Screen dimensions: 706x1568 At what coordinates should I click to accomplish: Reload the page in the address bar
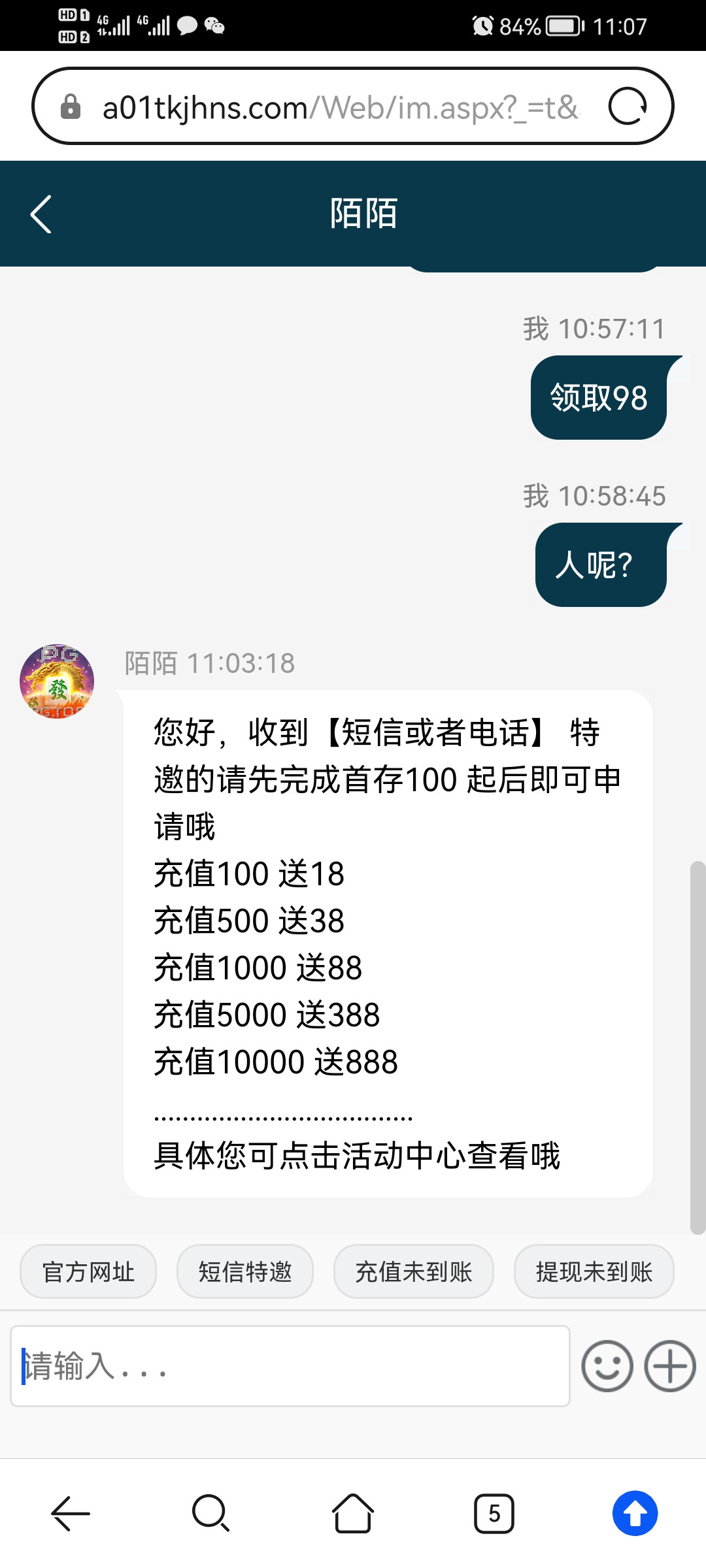(x=627, y=106)
